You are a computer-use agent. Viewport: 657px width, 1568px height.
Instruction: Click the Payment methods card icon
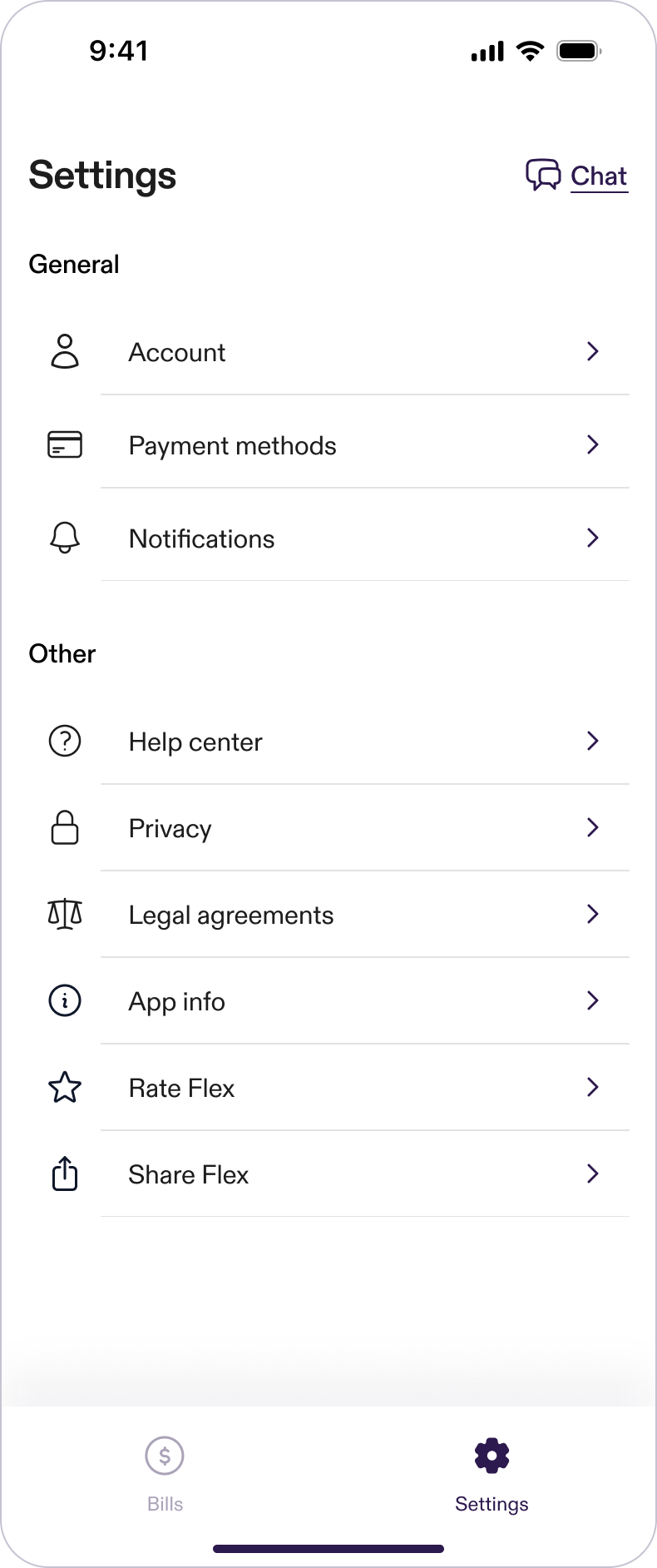pyautogui.click(x=65, y=444)
